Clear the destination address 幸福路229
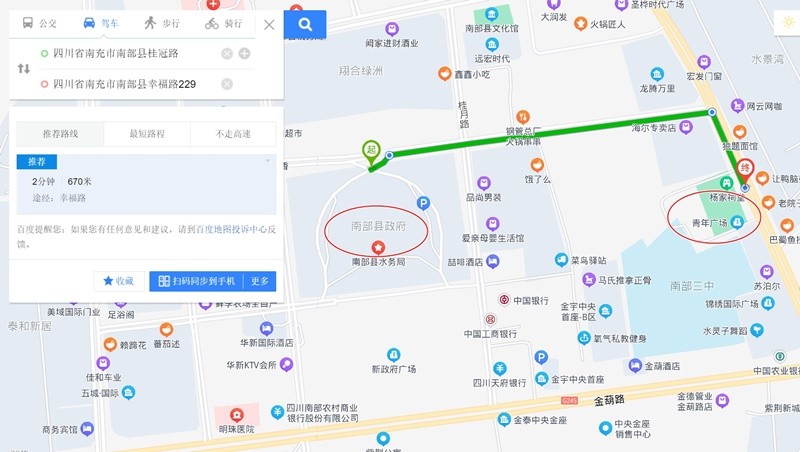Screen dimensions: 800x452 tap(227, 84)
